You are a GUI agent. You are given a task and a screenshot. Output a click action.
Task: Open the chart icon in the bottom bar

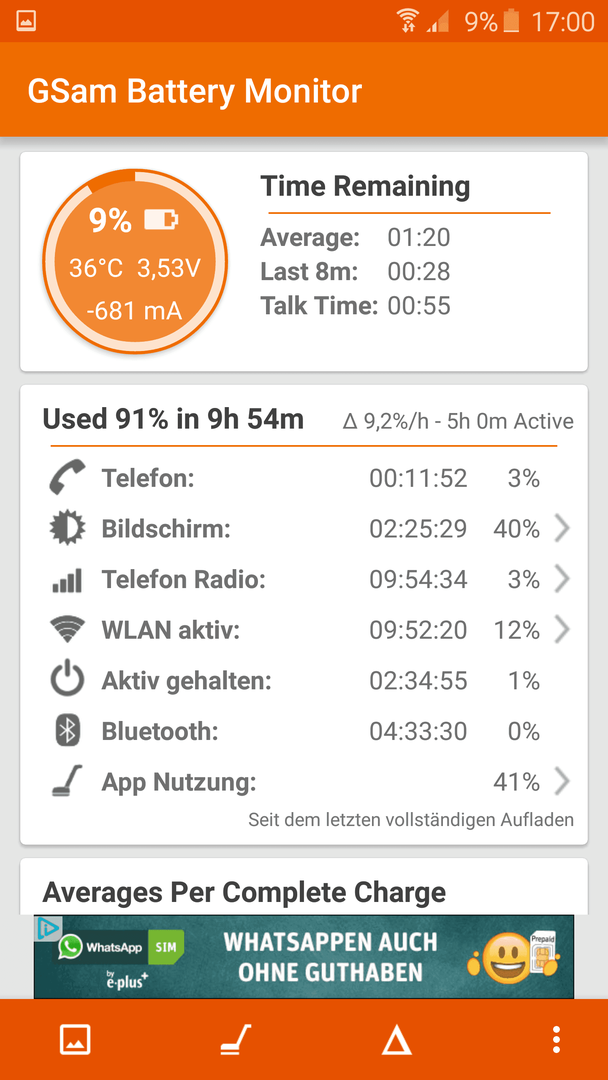(x=75, y=1039)
